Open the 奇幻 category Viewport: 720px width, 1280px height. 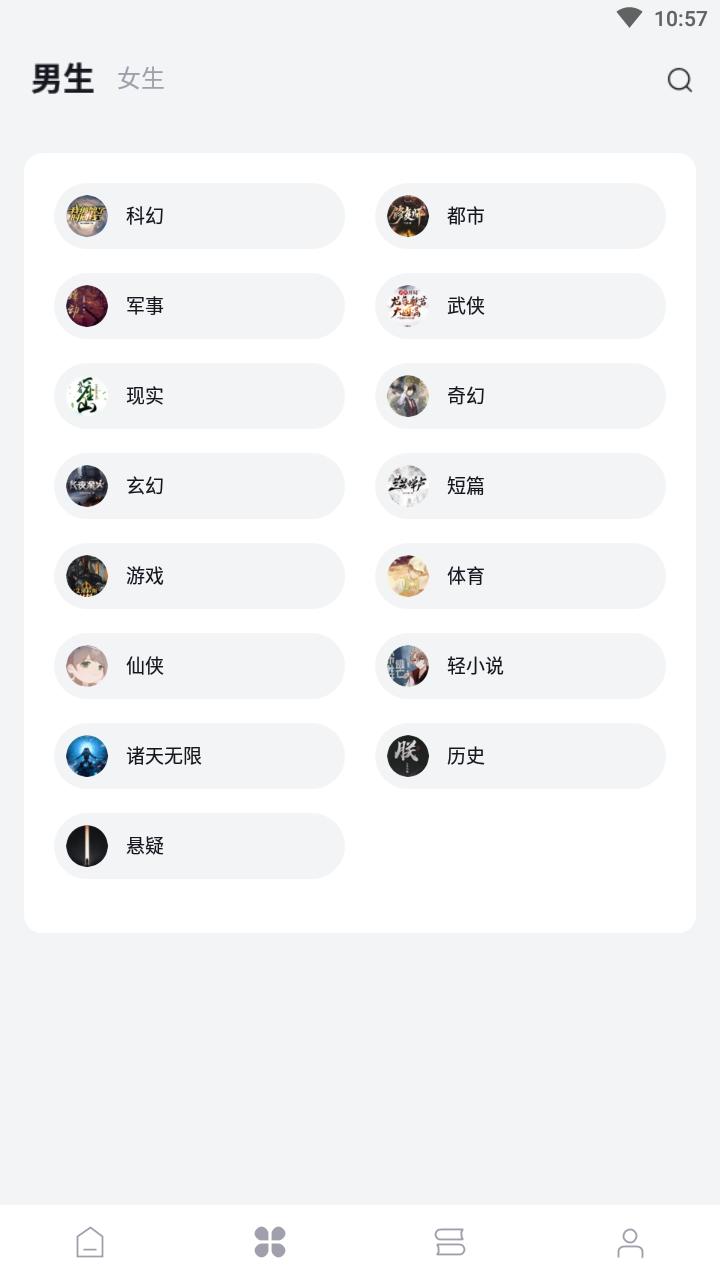tap(520, 396)
